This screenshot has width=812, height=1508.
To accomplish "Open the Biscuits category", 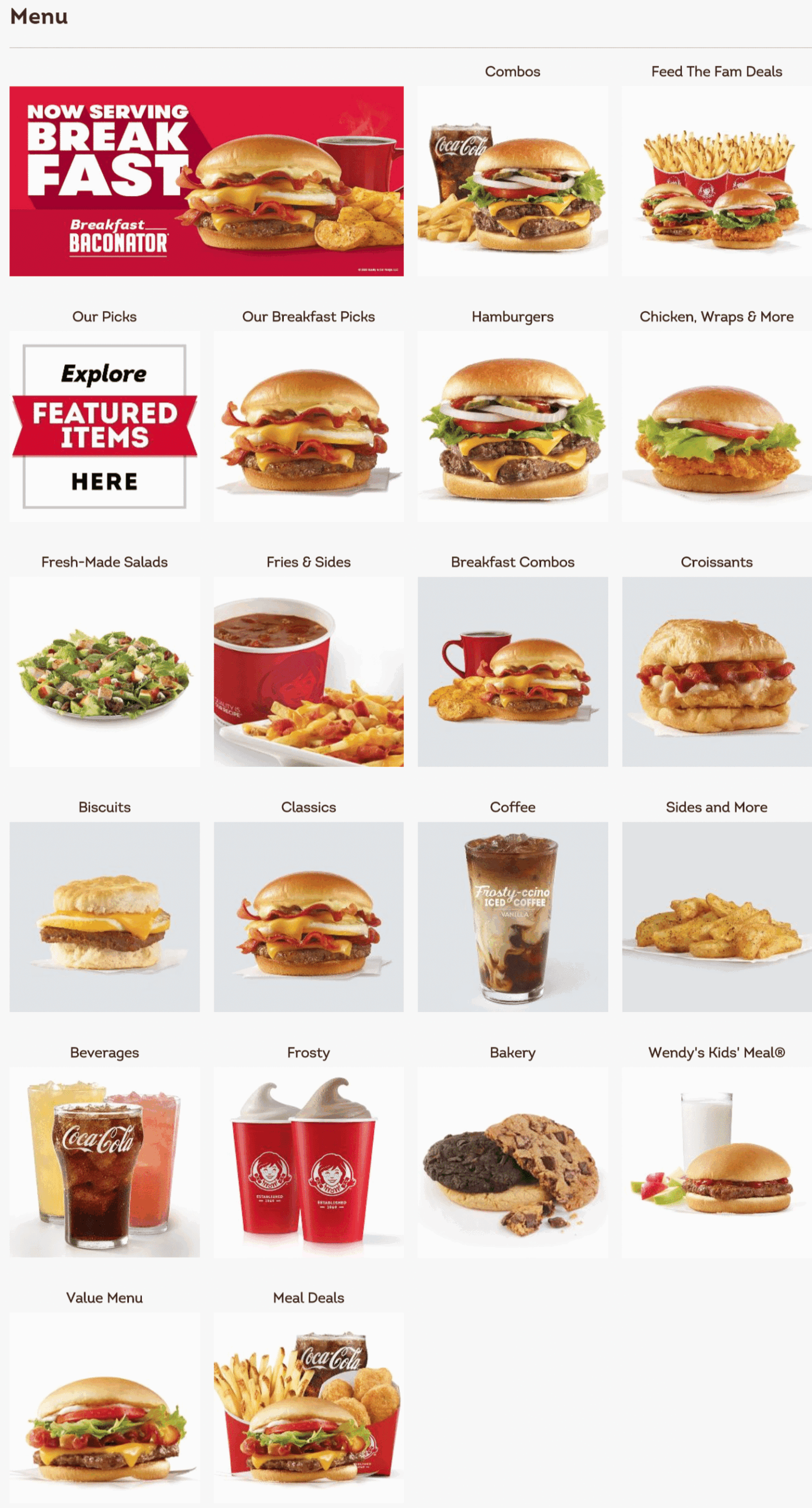I will pos(104,917).
